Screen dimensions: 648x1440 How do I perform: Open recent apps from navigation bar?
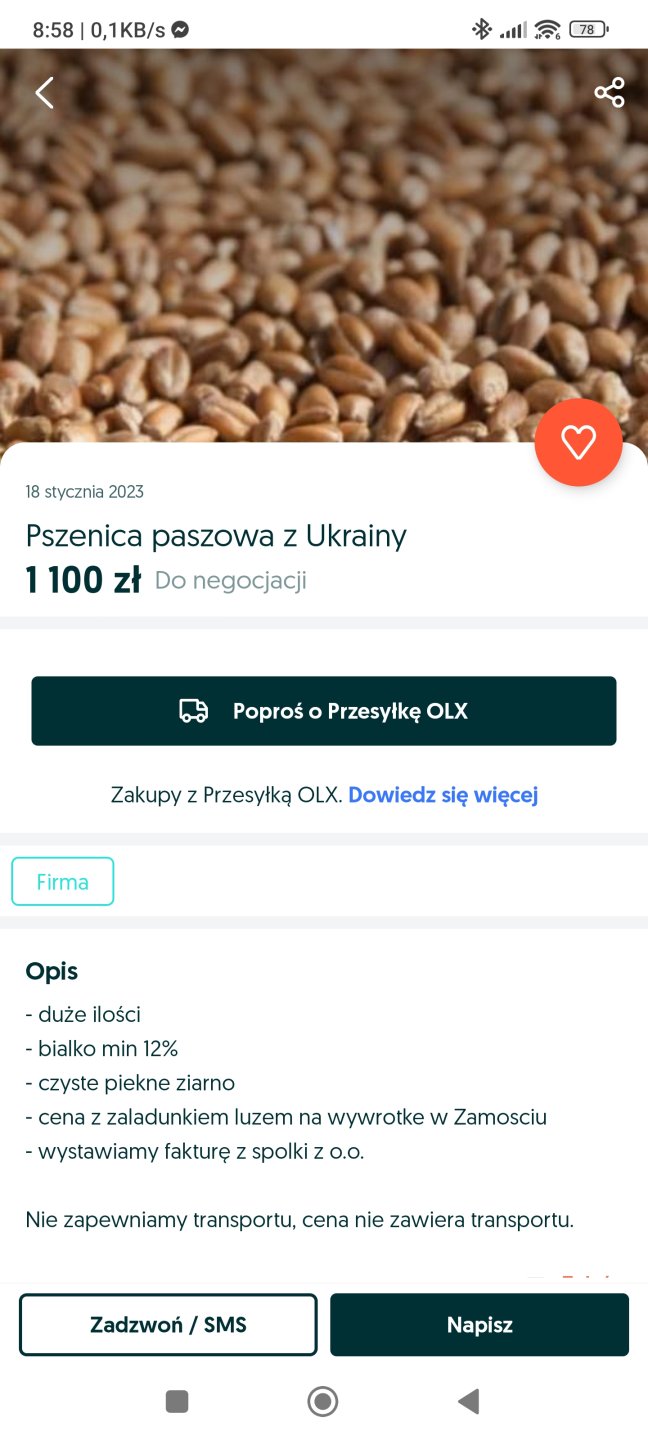[177, 1402]
